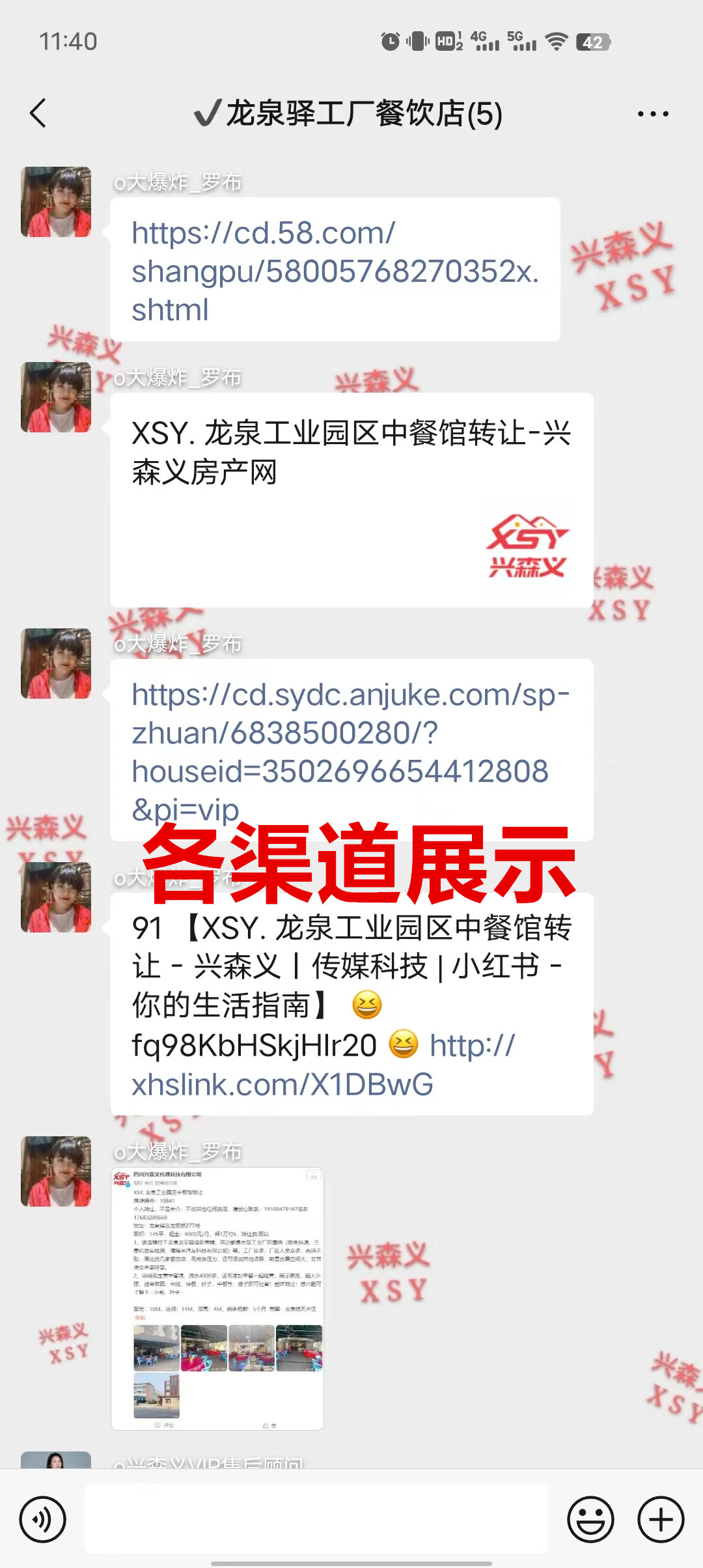Image resolution: width=703 pixels, height=1568 pixels.
Task: Open the sender's avatar beside the 58.com link
Action: coord(56,202)
